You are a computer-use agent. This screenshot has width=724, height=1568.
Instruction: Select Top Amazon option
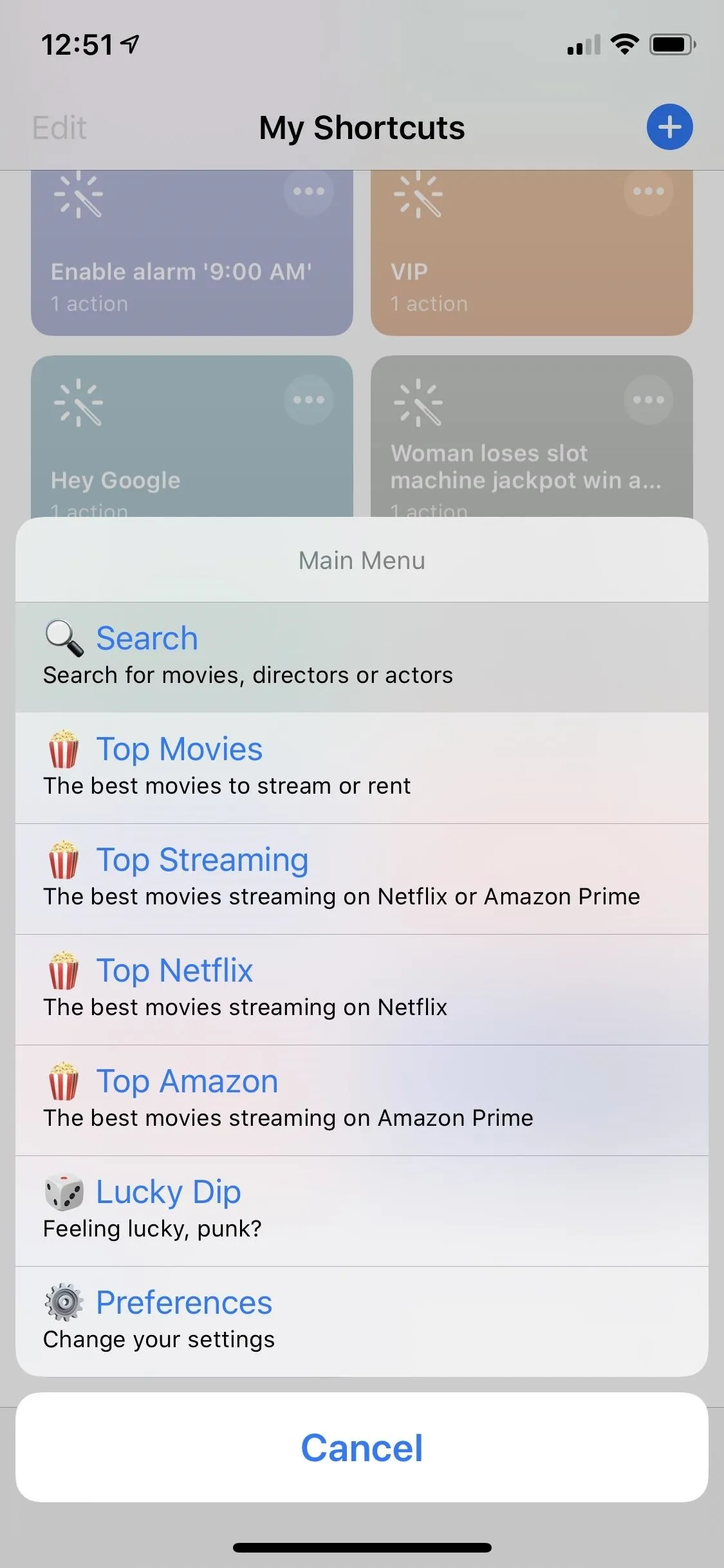click(362, 1100)
